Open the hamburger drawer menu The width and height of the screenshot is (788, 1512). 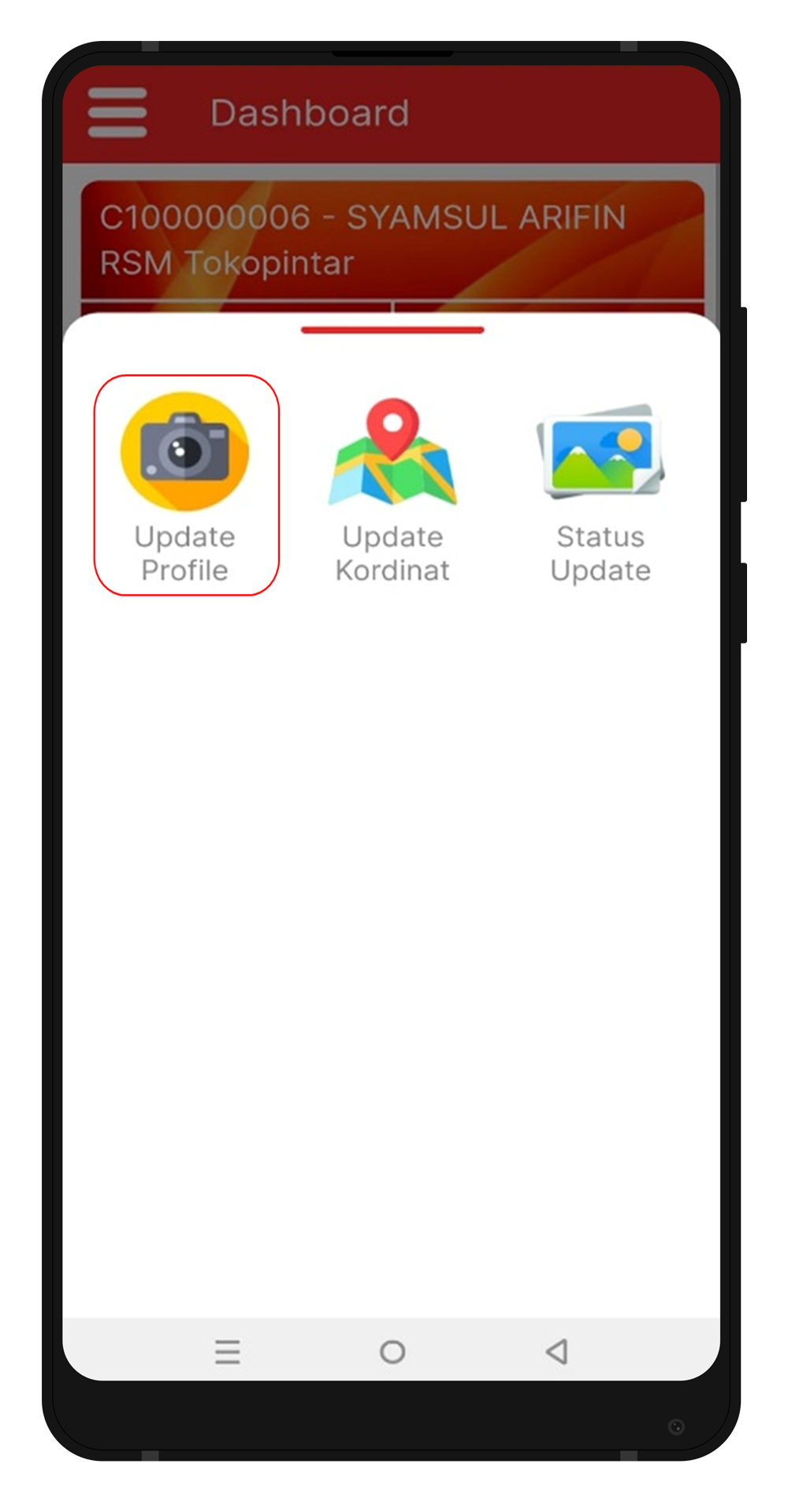coord(117,113)
